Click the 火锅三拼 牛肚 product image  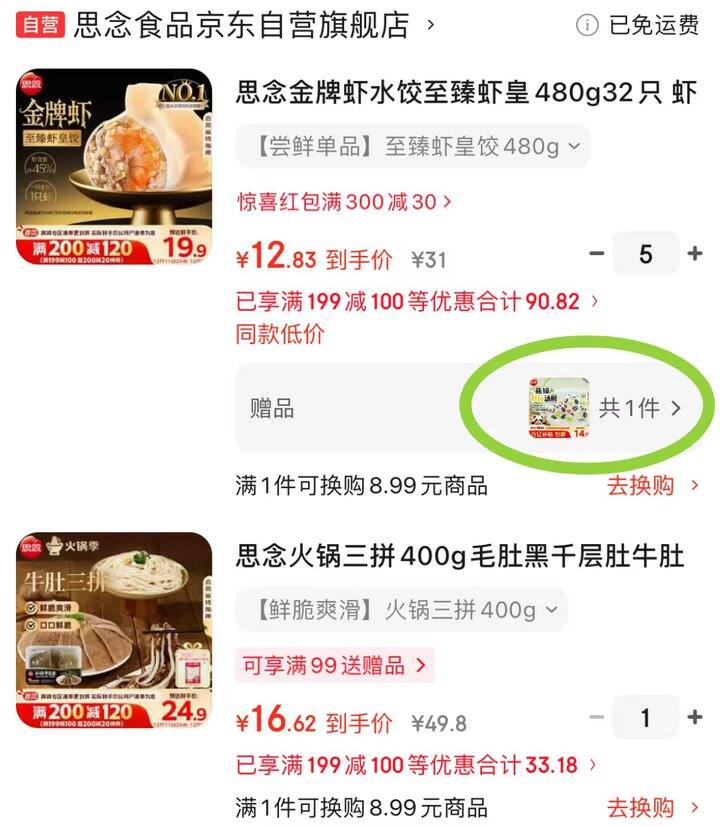coord(110,623)
